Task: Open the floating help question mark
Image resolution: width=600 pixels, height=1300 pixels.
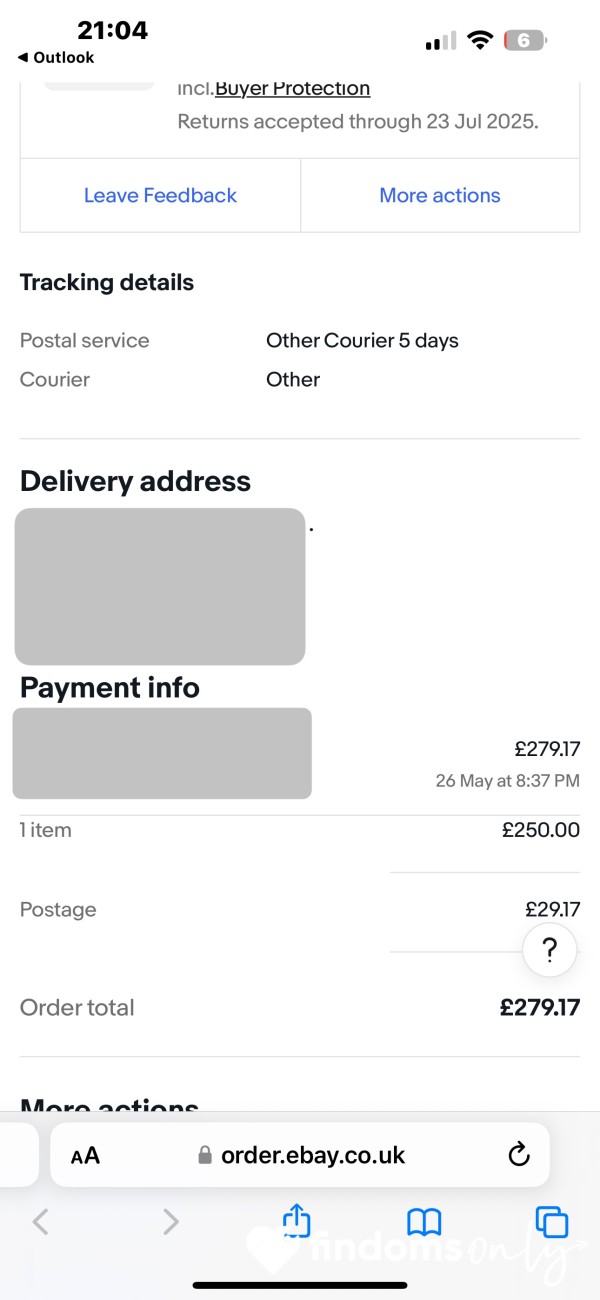Action: click(x=549, y=950)
